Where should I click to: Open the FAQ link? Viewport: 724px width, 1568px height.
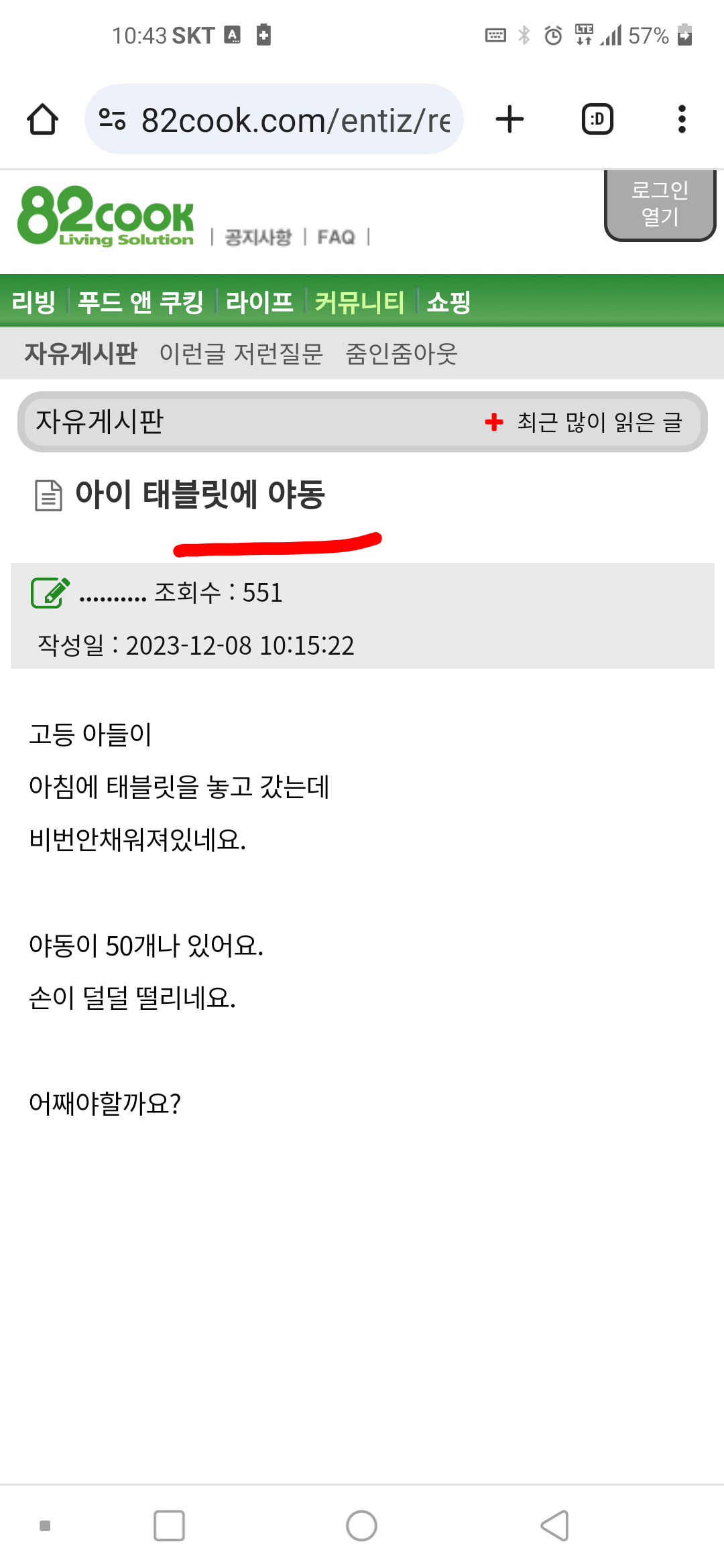336,237
